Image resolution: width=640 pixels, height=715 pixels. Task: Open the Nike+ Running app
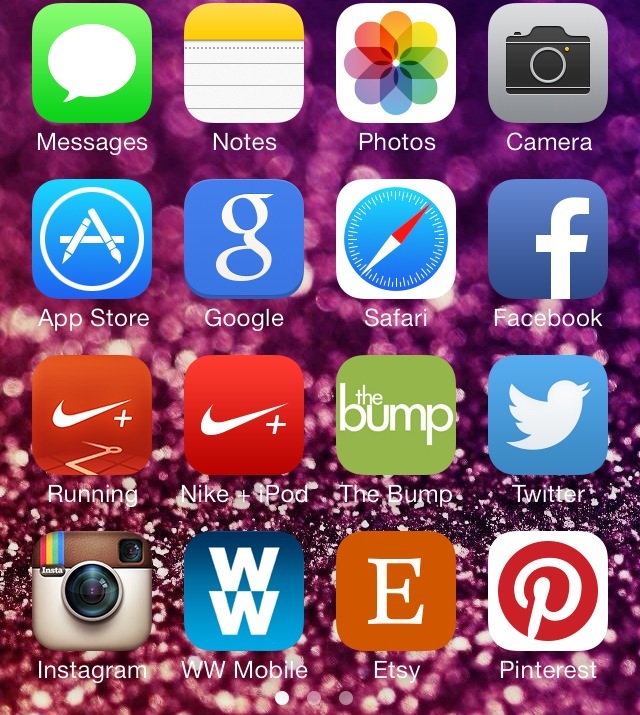point(92,415)
